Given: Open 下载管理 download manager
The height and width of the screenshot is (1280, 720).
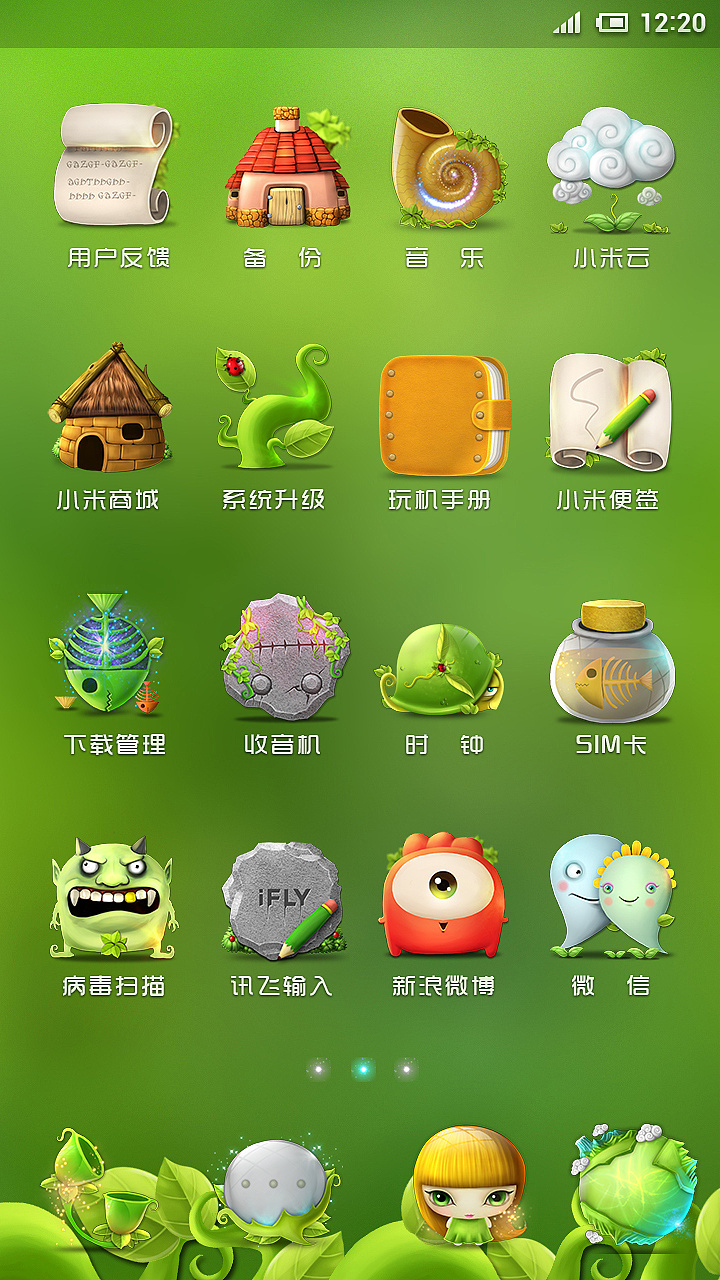Looking at the screenshot, I should (x=108, y=654).
